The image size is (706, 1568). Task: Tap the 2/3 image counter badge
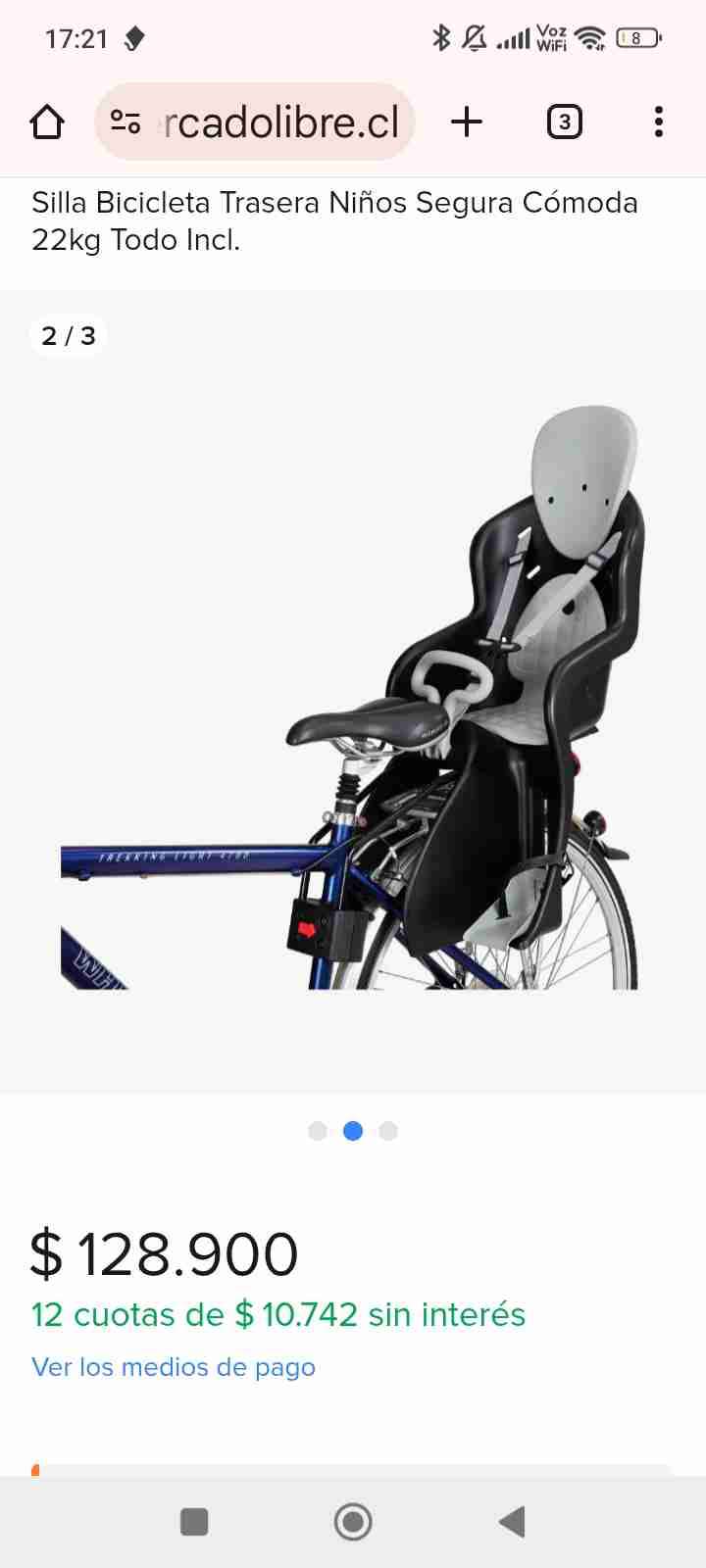tap(68, 335)
